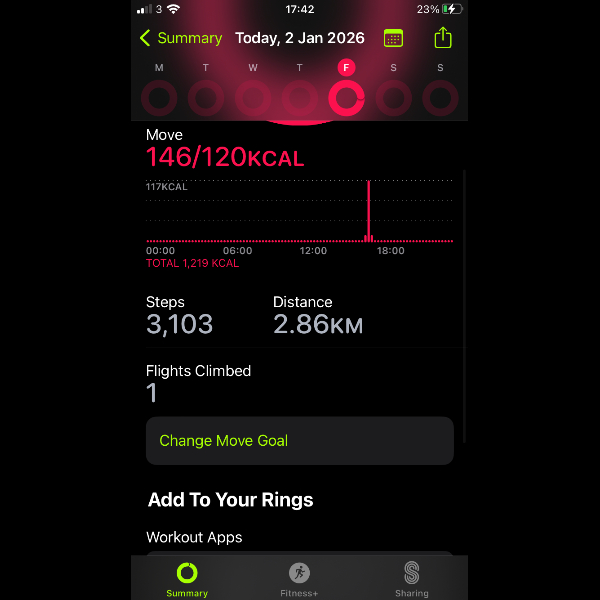Open the calendar view
Screen dimensions: 600x600
[394, 38]
